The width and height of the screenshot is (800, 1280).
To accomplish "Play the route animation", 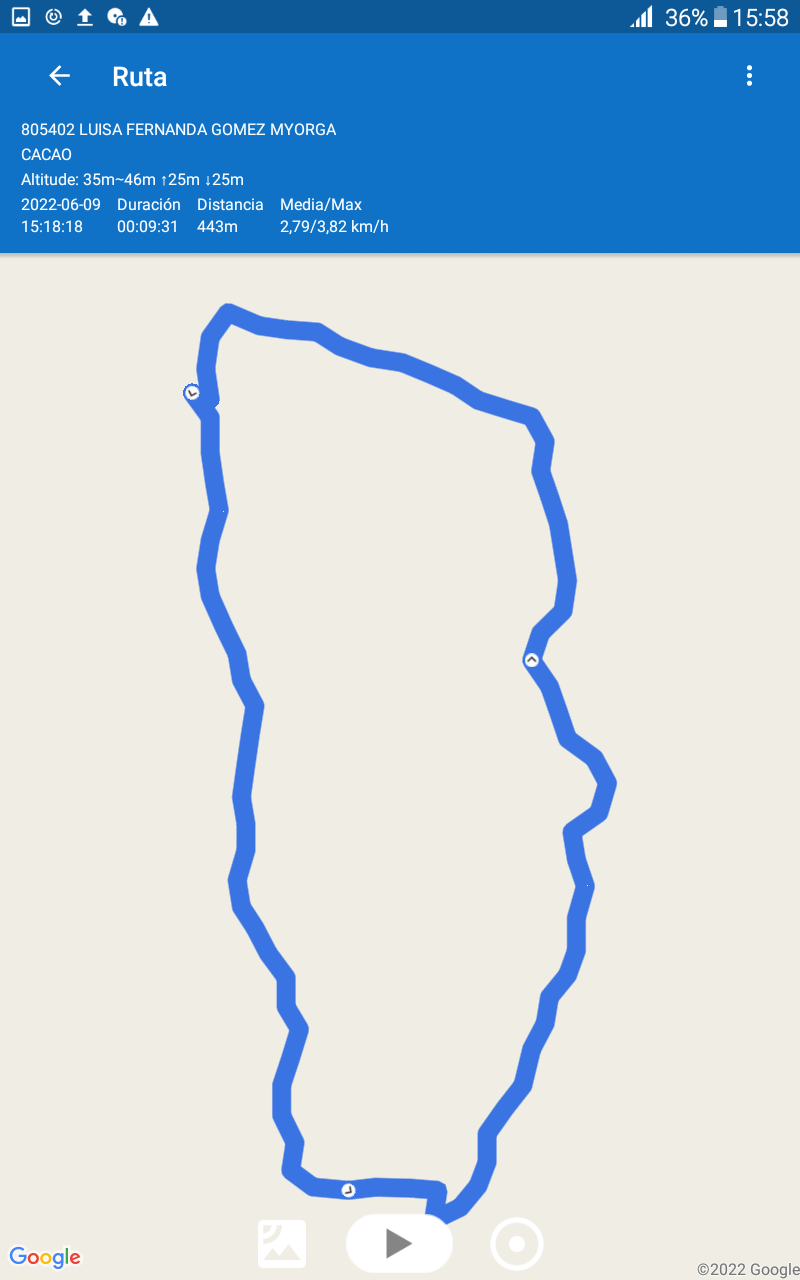I will point(399,1243).
